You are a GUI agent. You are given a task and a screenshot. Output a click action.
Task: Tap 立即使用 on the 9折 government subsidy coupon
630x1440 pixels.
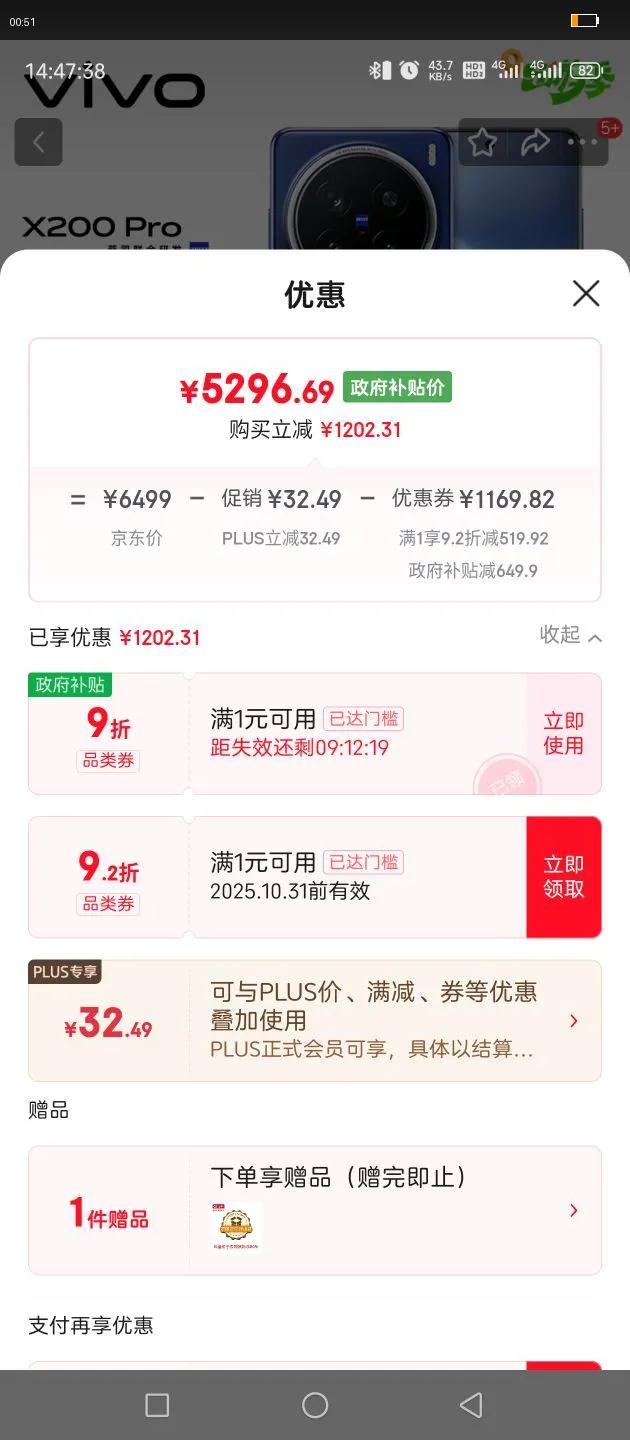(x=563, y=733)
